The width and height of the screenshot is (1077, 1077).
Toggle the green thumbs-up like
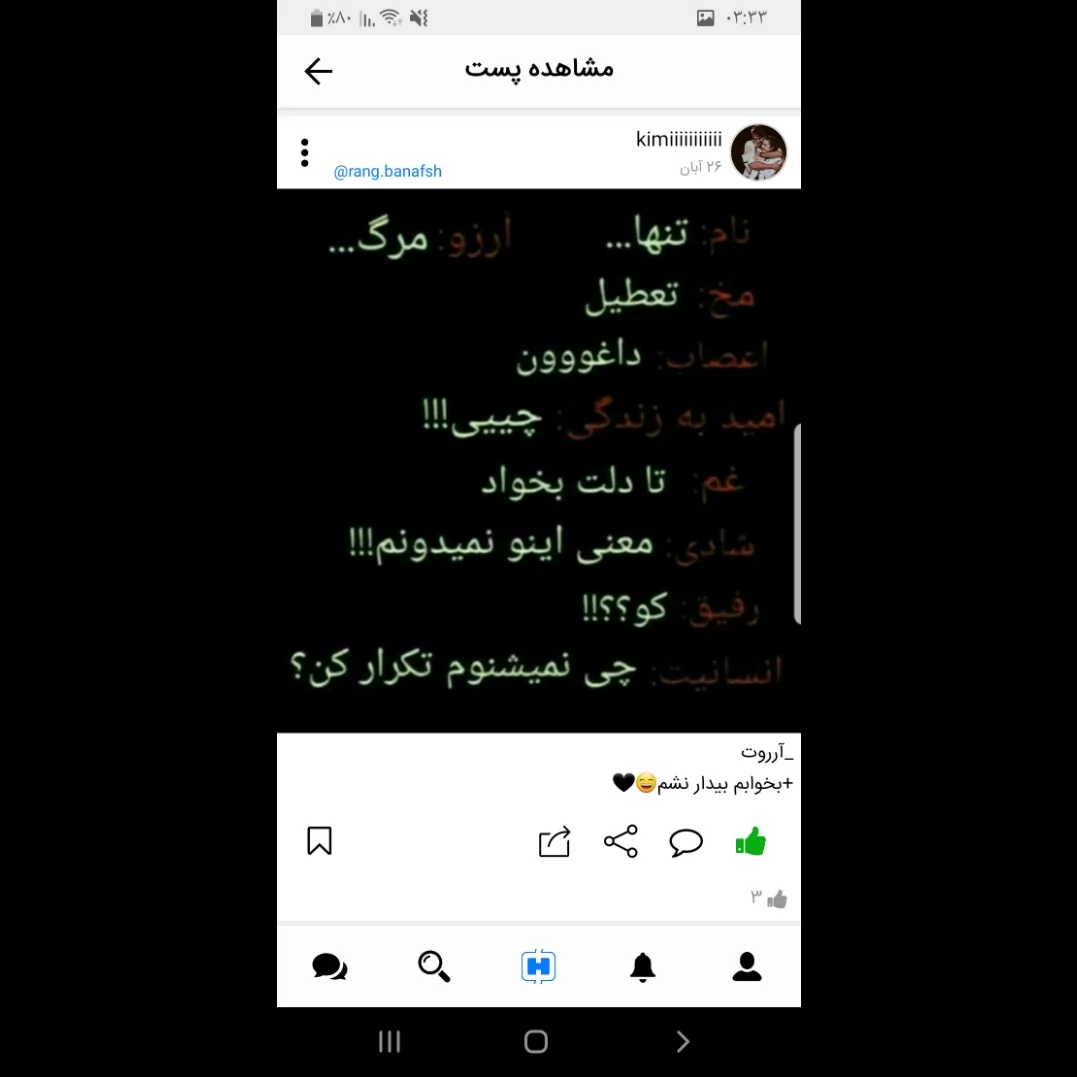coord(750,841)
